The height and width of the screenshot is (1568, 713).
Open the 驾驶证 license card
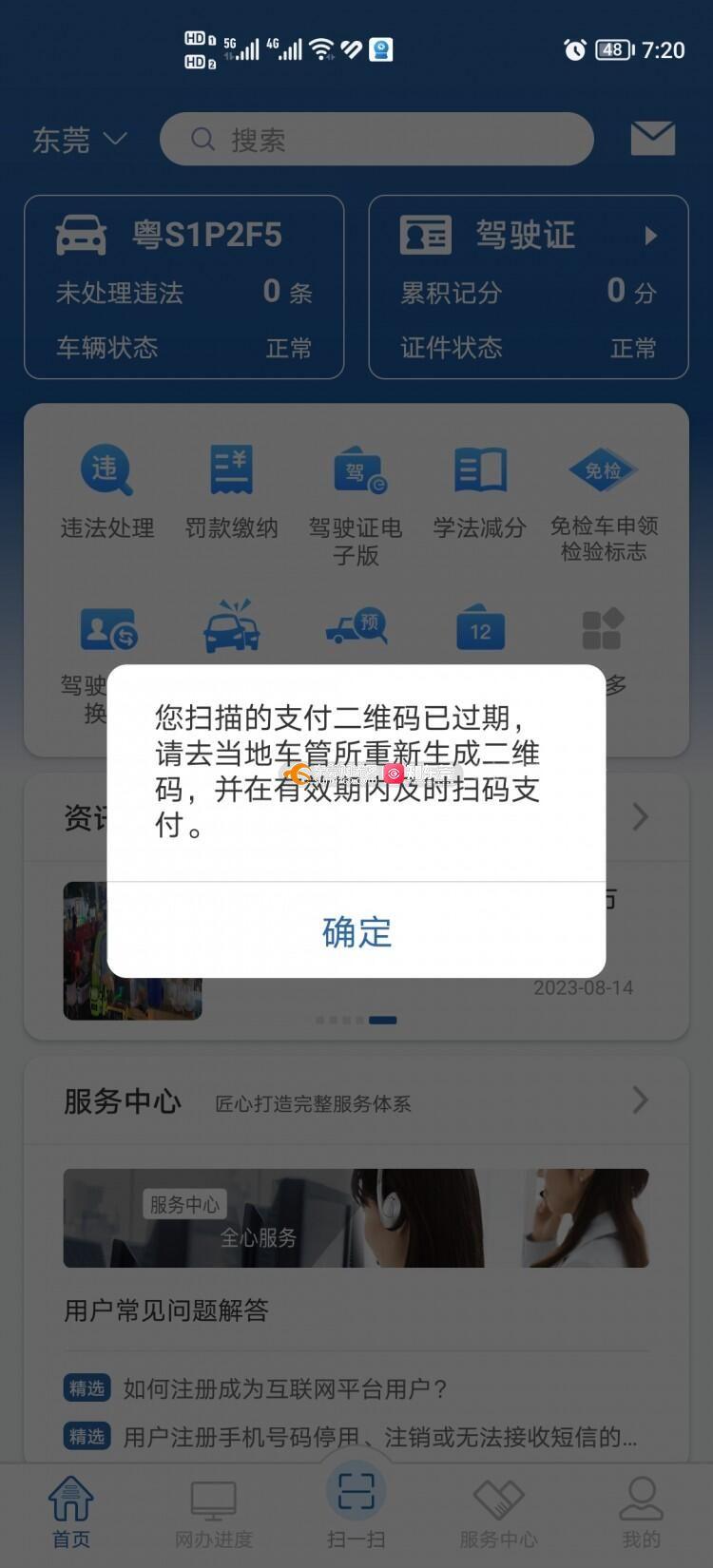(x=528, y=287)
